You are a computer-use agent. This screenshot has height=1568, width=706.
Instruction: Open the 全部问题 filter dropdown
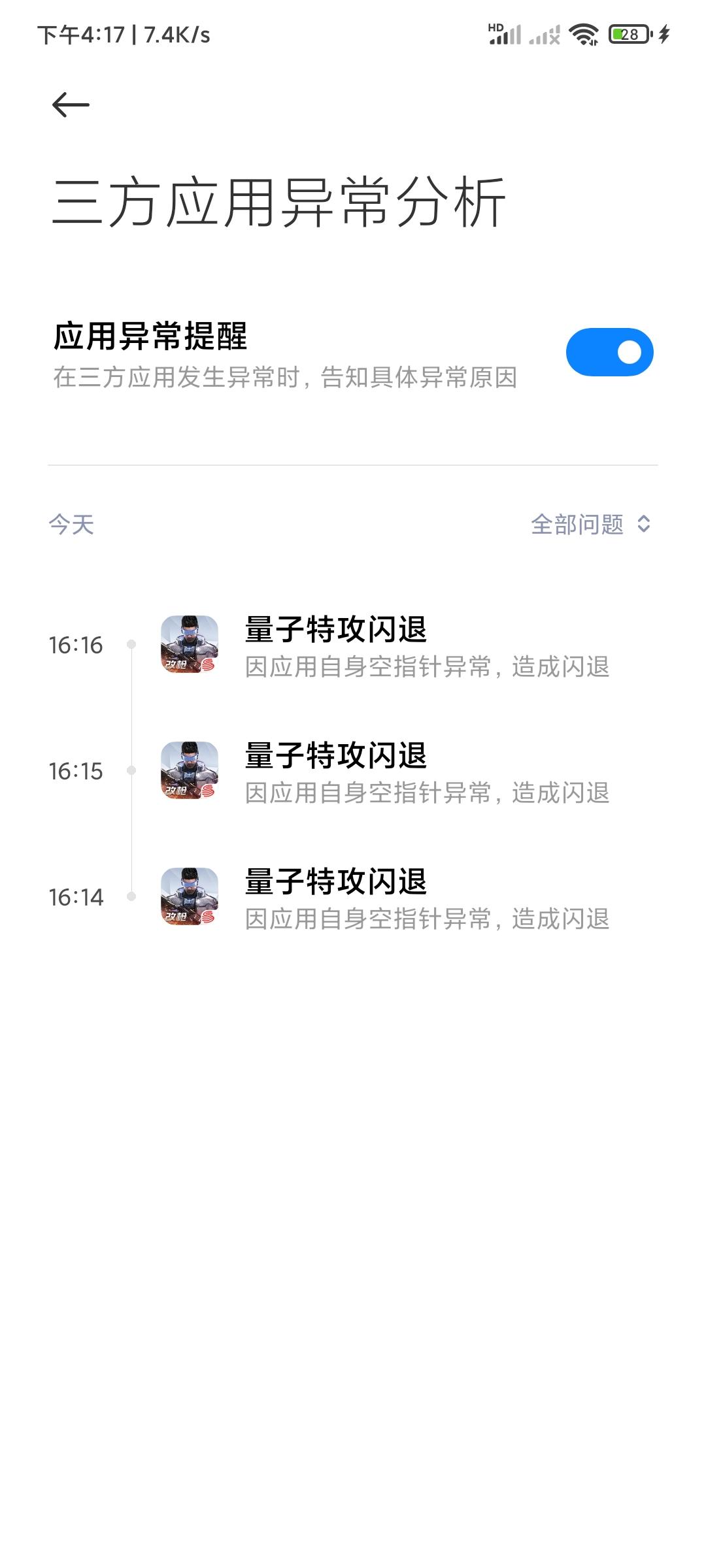590,524
